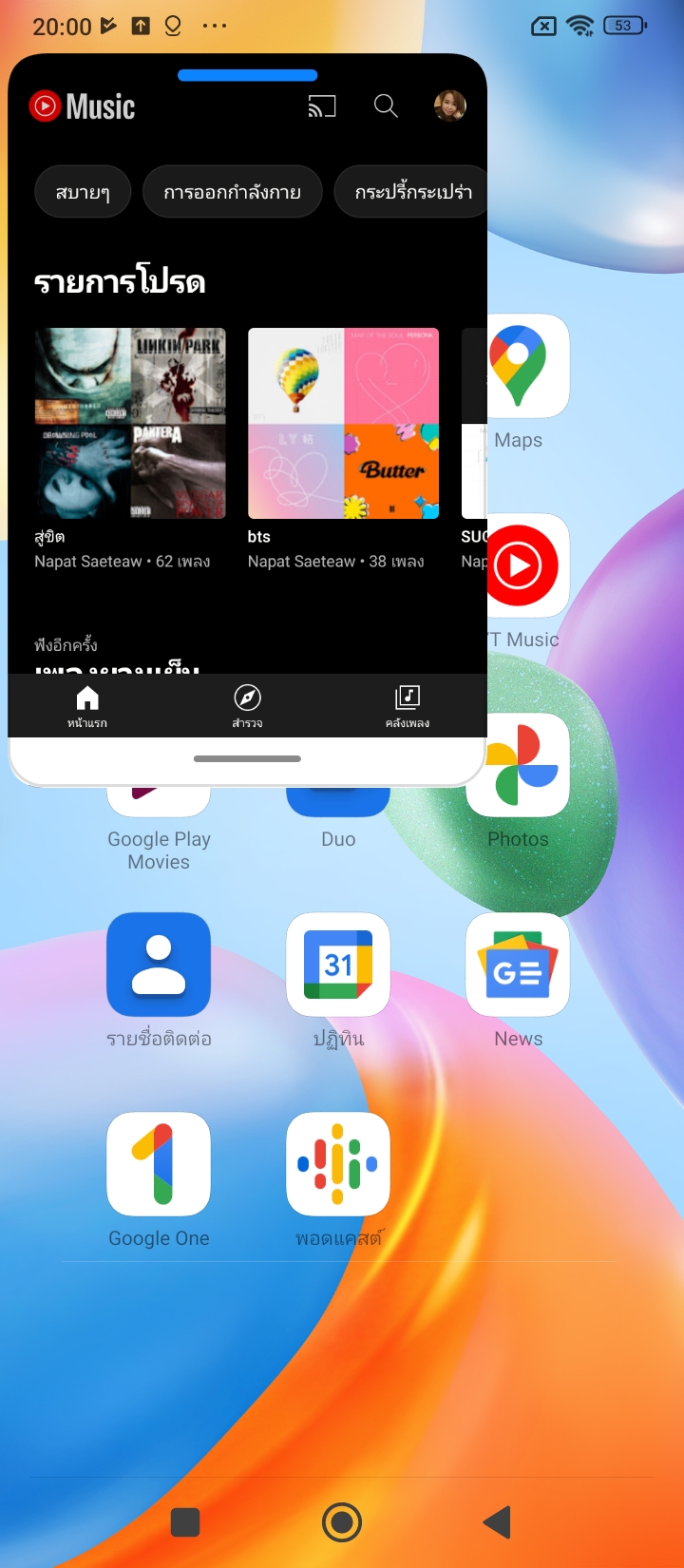684x1568 pixels.
Task: Open the bts playlist
Action: coord(343,423)
